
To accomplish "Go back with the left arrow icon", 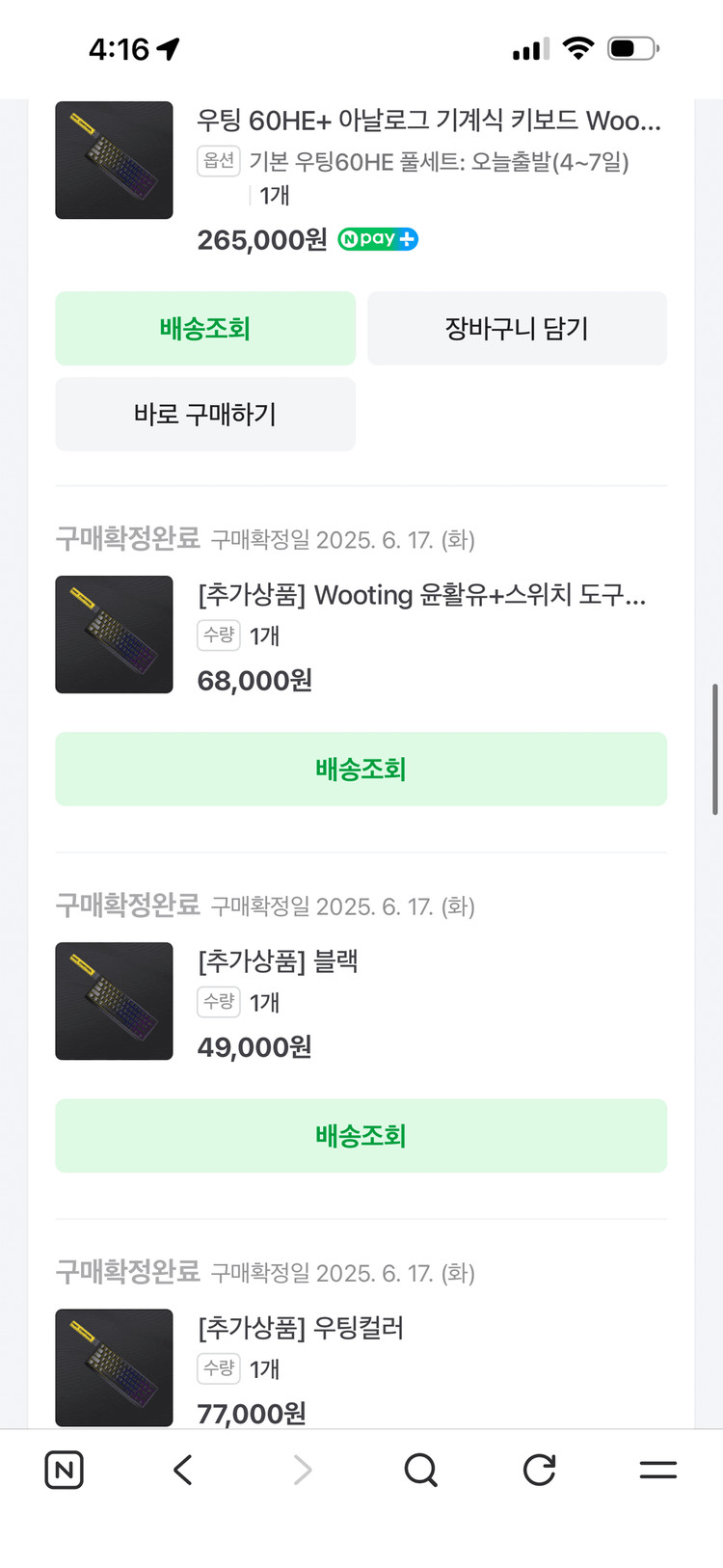I will pos(182,1471).
